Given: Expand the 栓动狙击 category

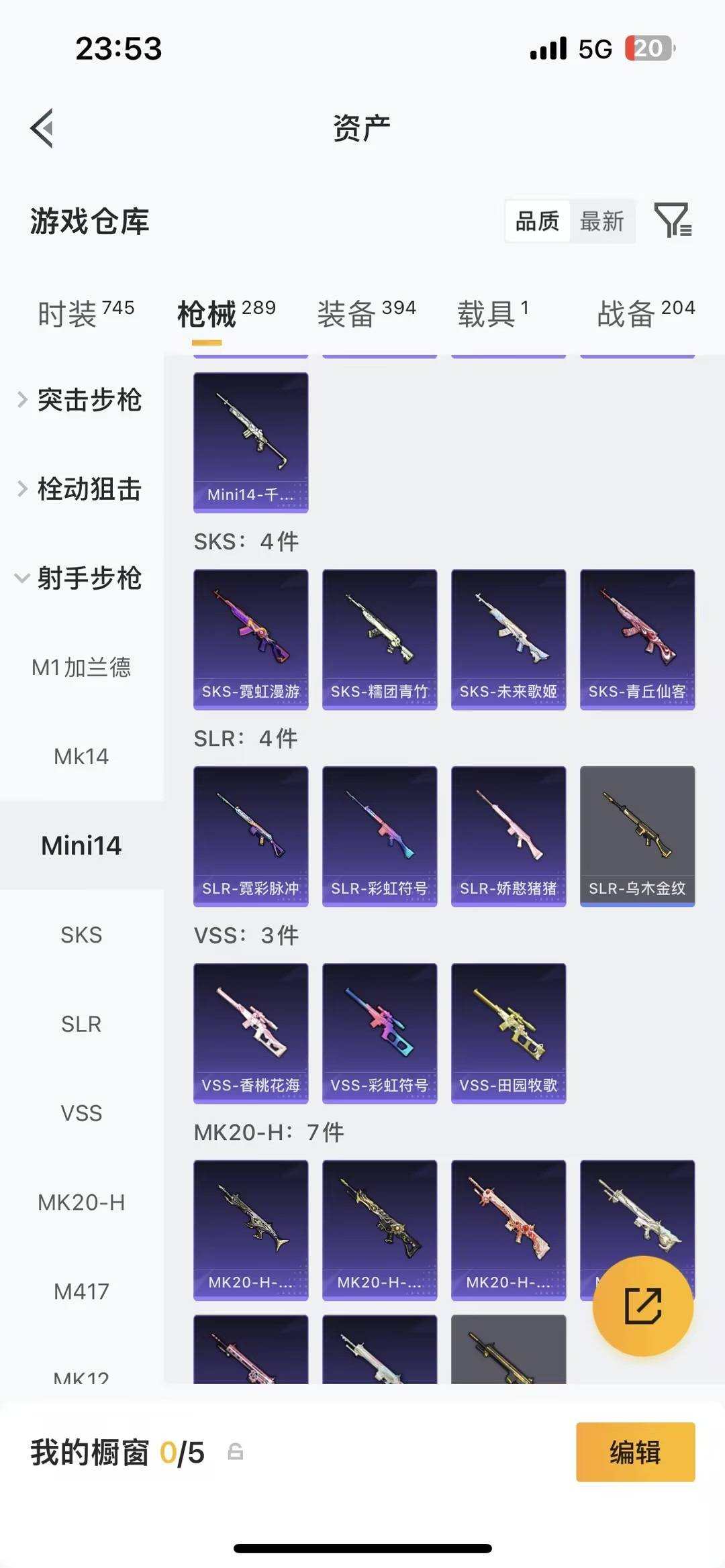Looking at the screenshot, I should (x=91, y=490).
